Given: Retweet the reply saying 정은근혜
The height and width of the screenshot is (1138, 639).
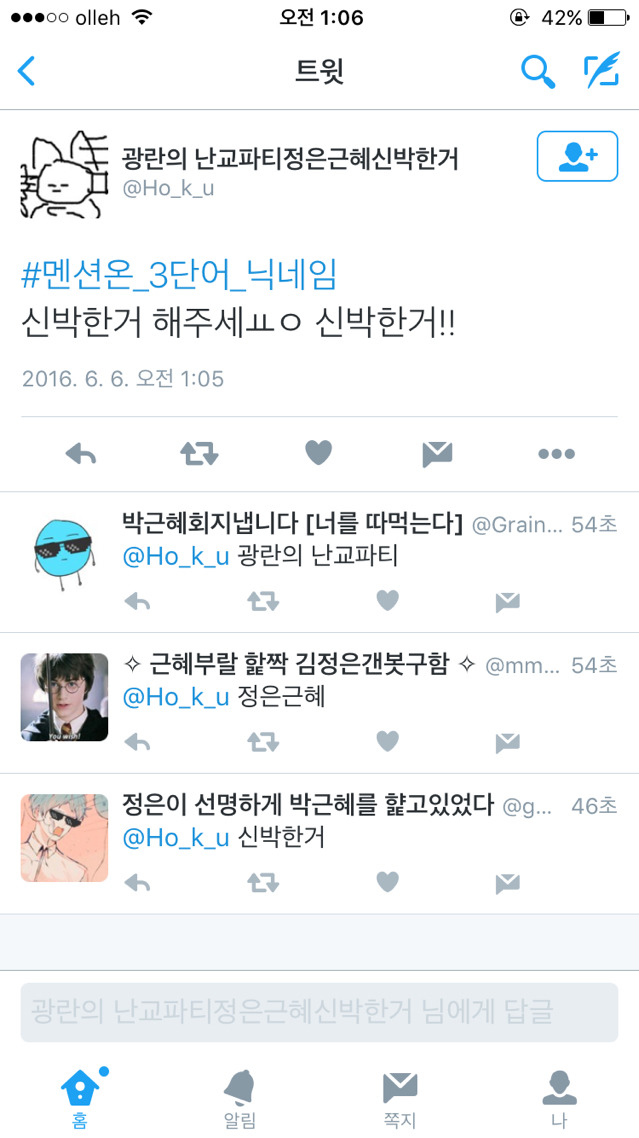Looking at the screenshot, I should (x=263, y=742).
